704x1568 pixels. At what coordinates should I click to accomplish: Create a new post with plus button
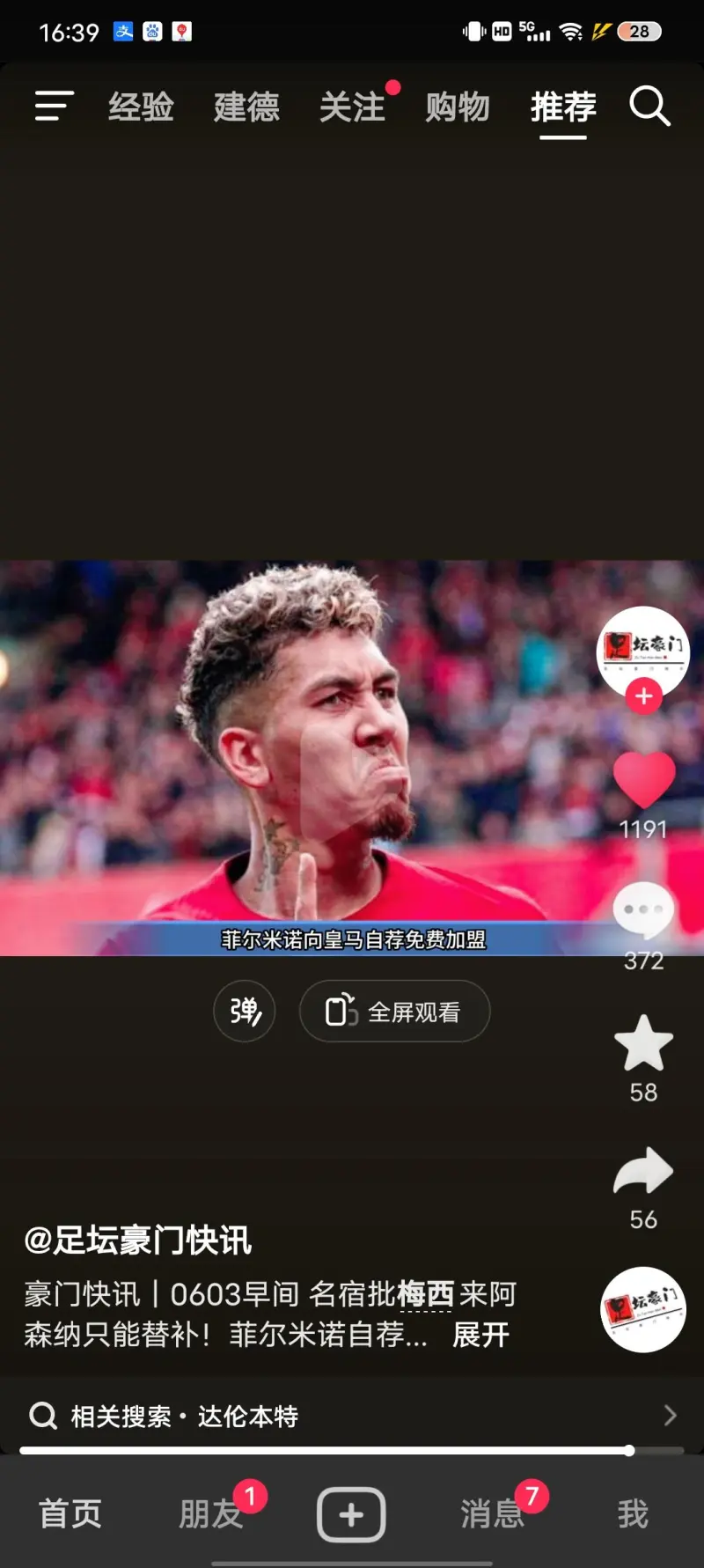pos(351,1514)
